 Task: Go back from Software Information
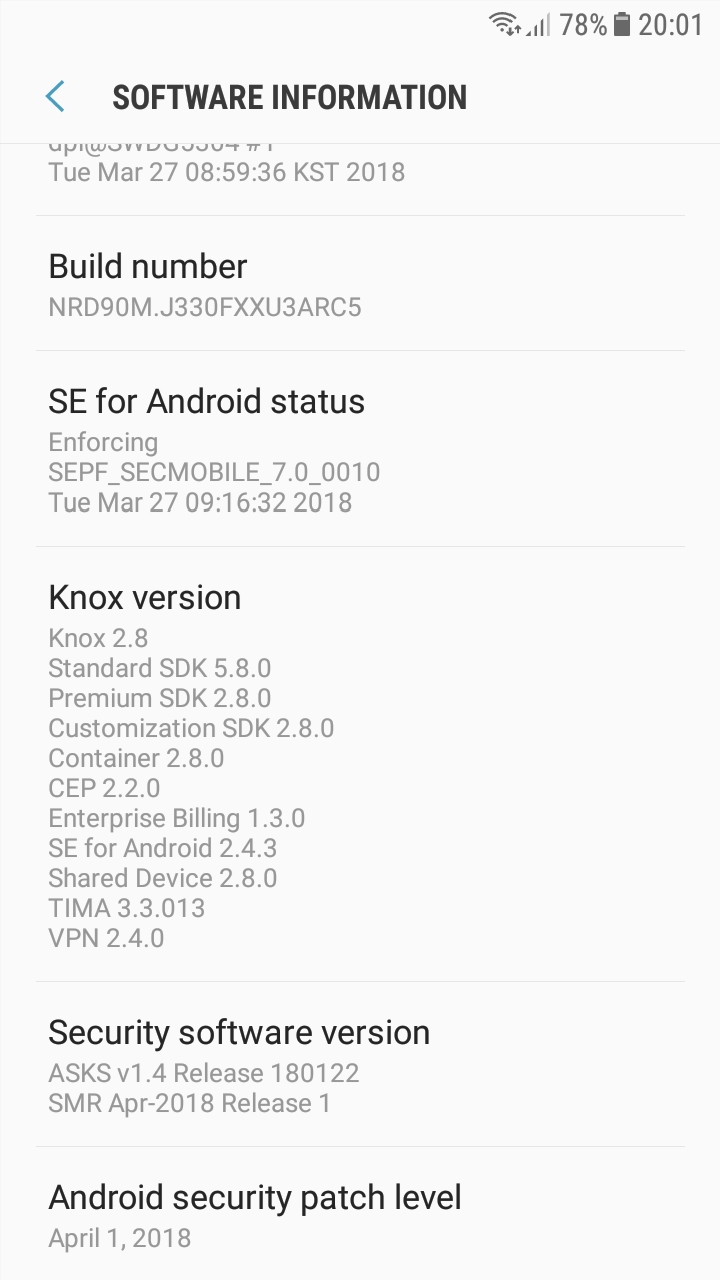pyautogui.click(x=55, y=97)
